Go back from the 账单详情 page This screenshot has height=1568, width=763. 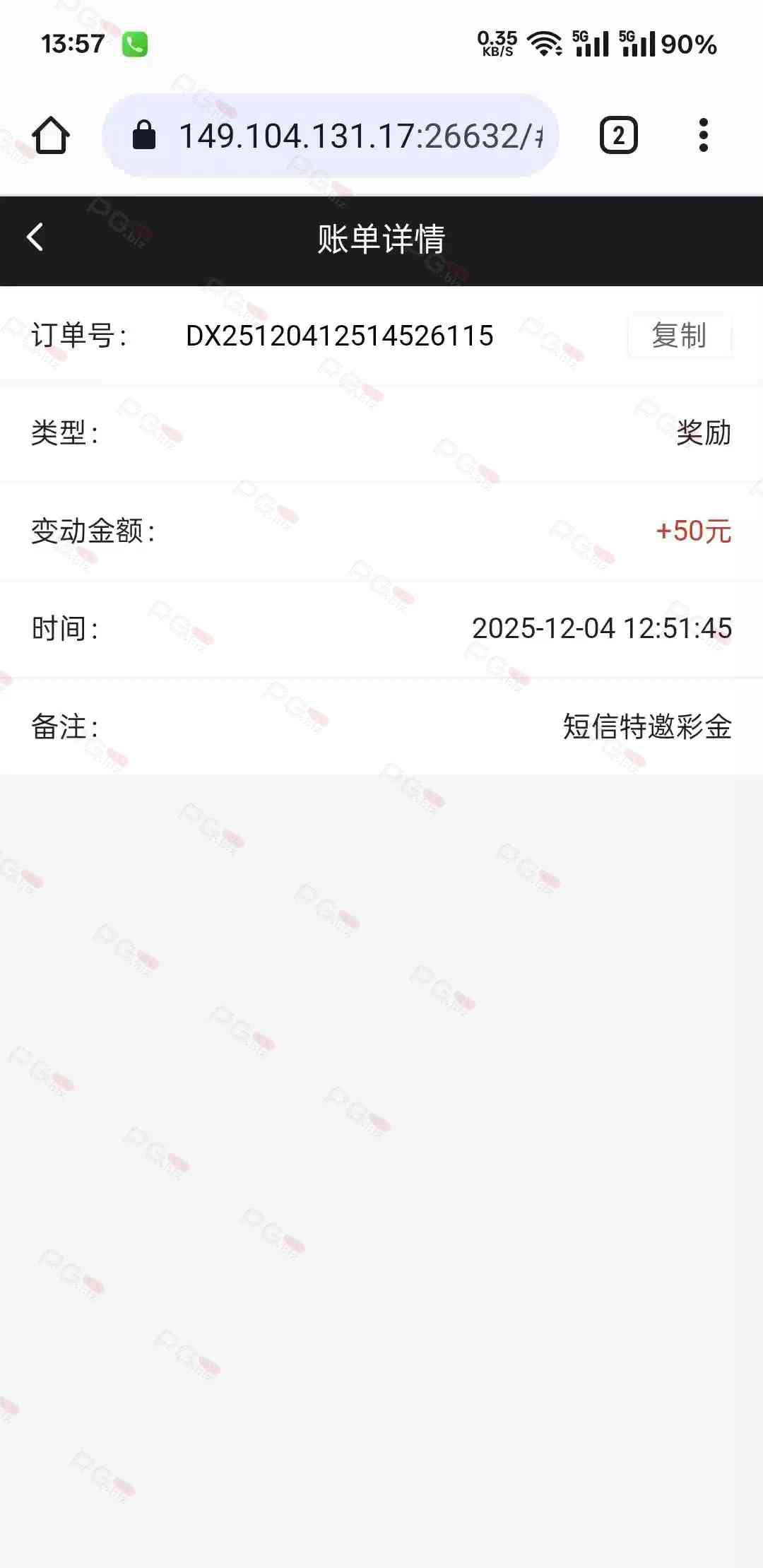[35, 237]
